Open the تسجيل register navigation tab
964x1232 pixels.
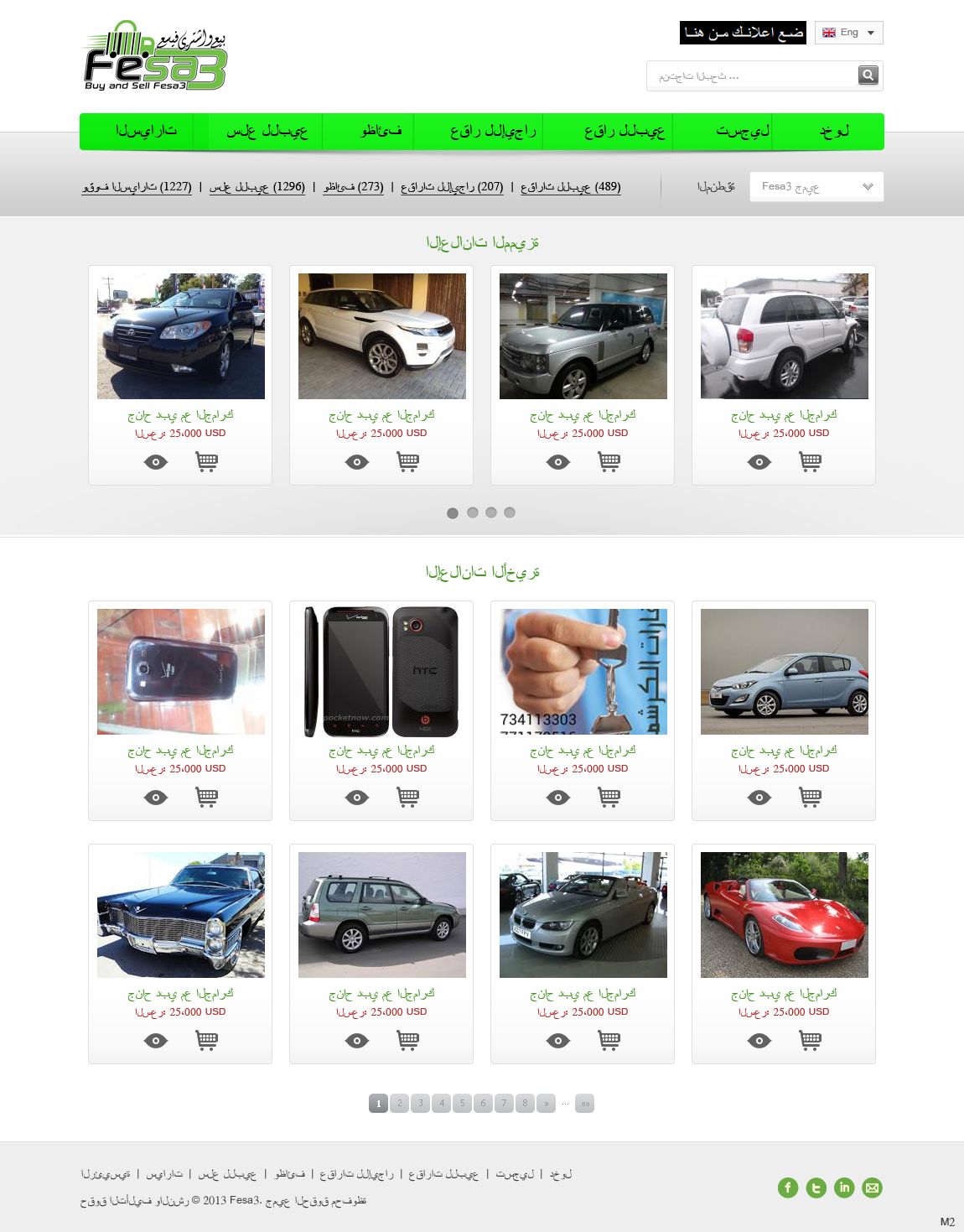[743, 132]
